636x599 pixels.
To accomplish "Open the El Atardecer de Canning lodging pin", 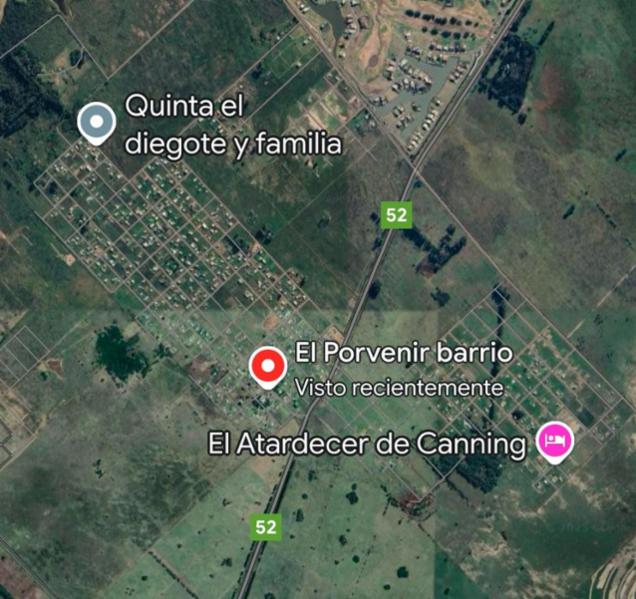I will pos(554,440).
